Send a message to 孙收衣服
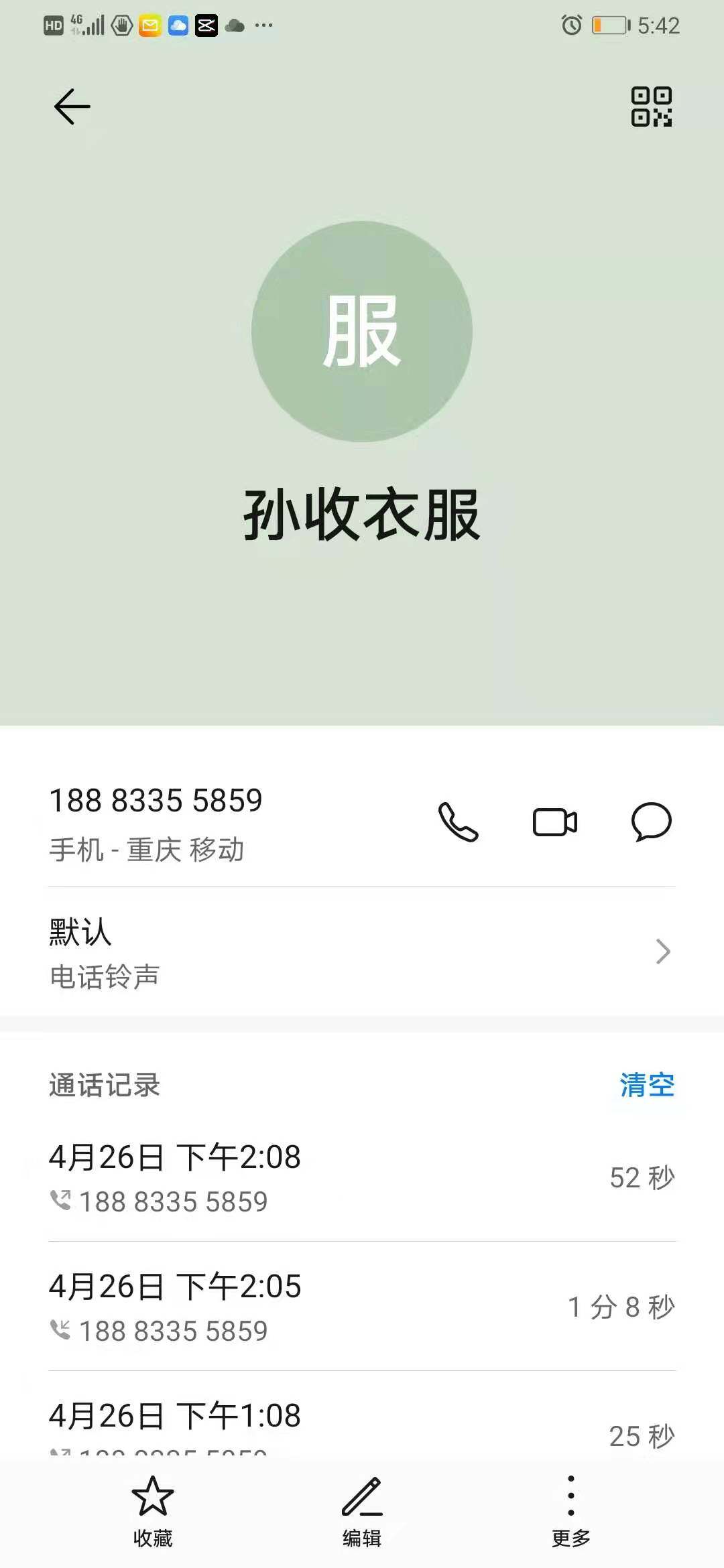 coord(651,822)
